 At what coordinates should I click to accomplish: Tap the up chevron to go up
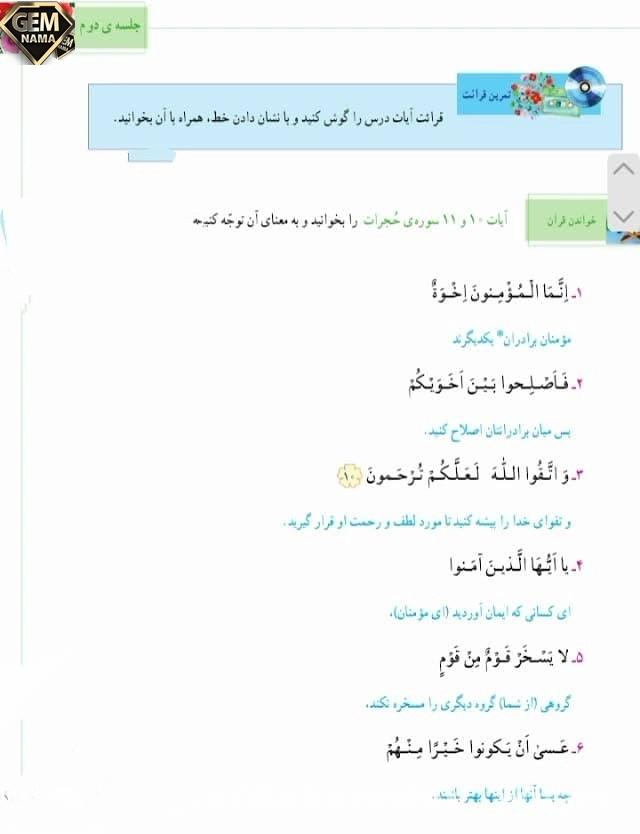(624, 169)
